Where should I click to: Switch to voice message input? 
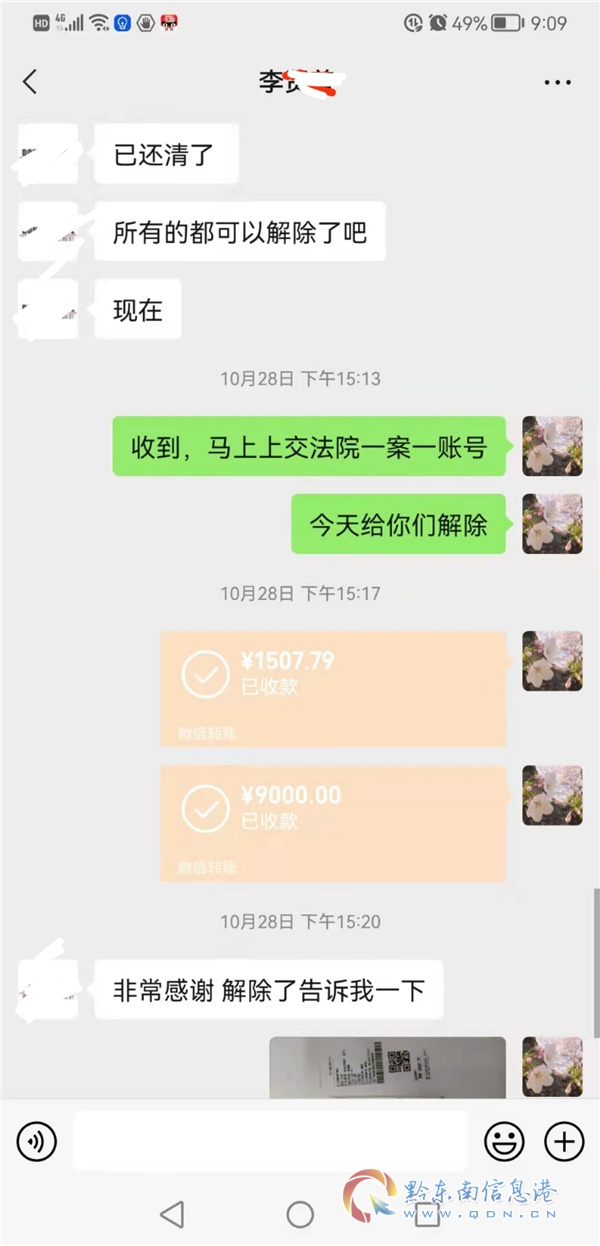[37, 1140]
